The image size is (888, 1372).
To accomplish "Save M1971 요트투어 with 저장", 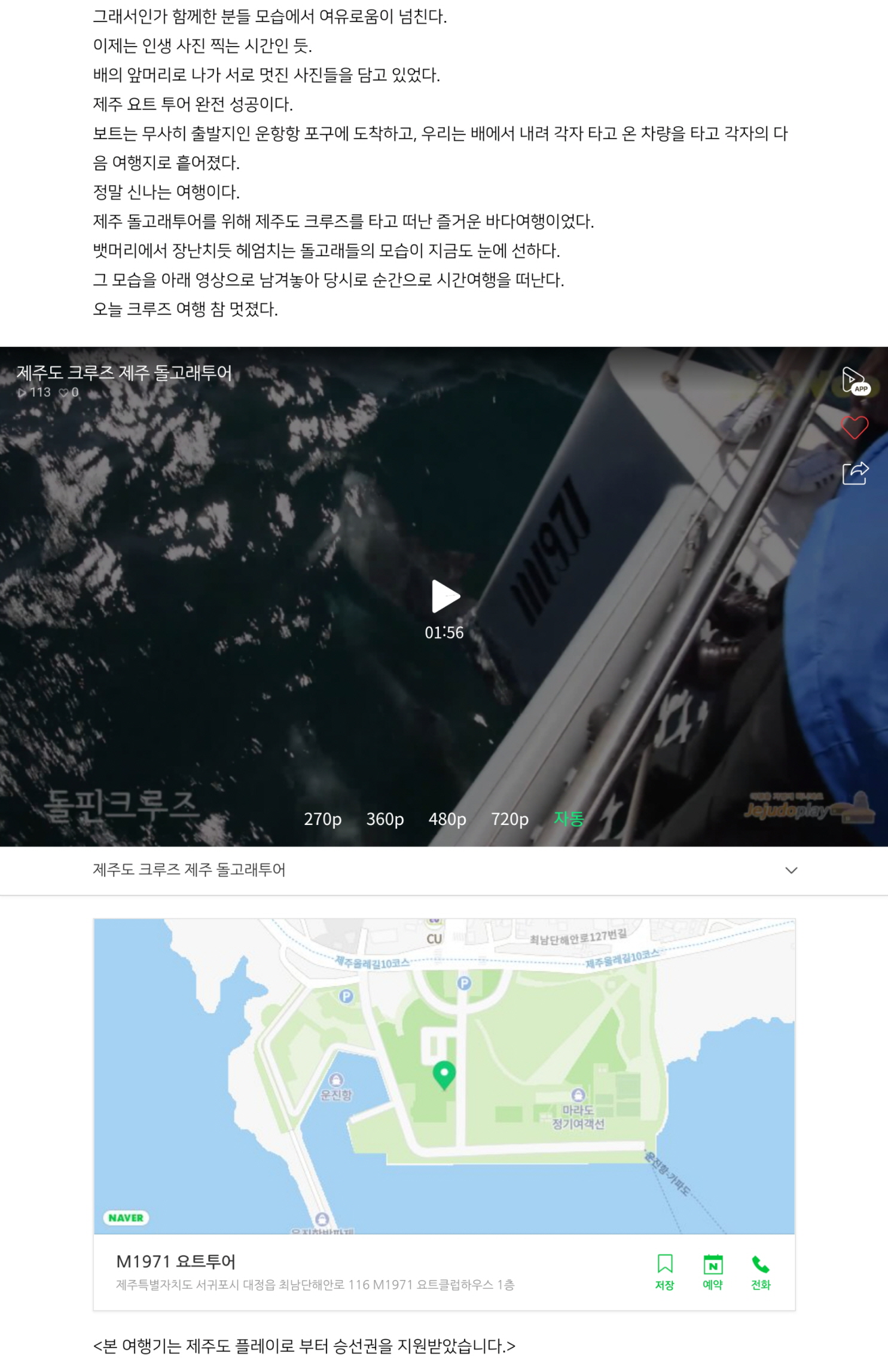I will pos(664,1272).
